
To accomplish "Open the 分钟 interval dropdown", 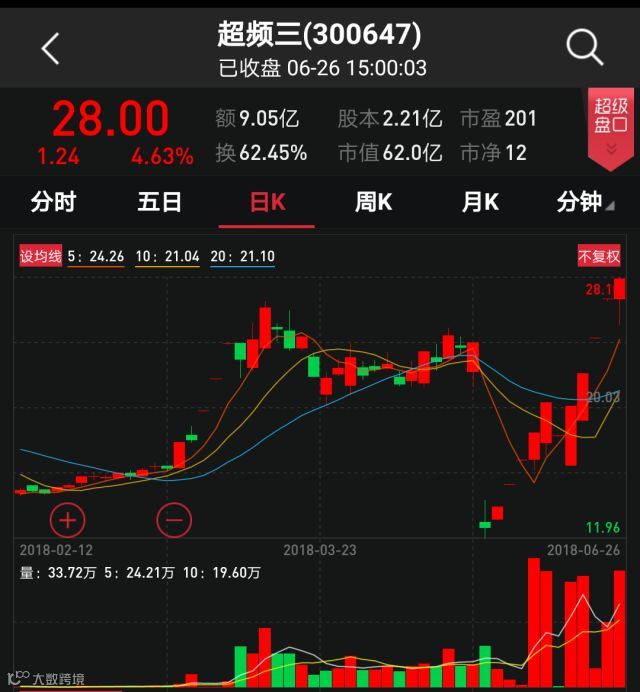I will pyautogui.click(x=585, y=202).
